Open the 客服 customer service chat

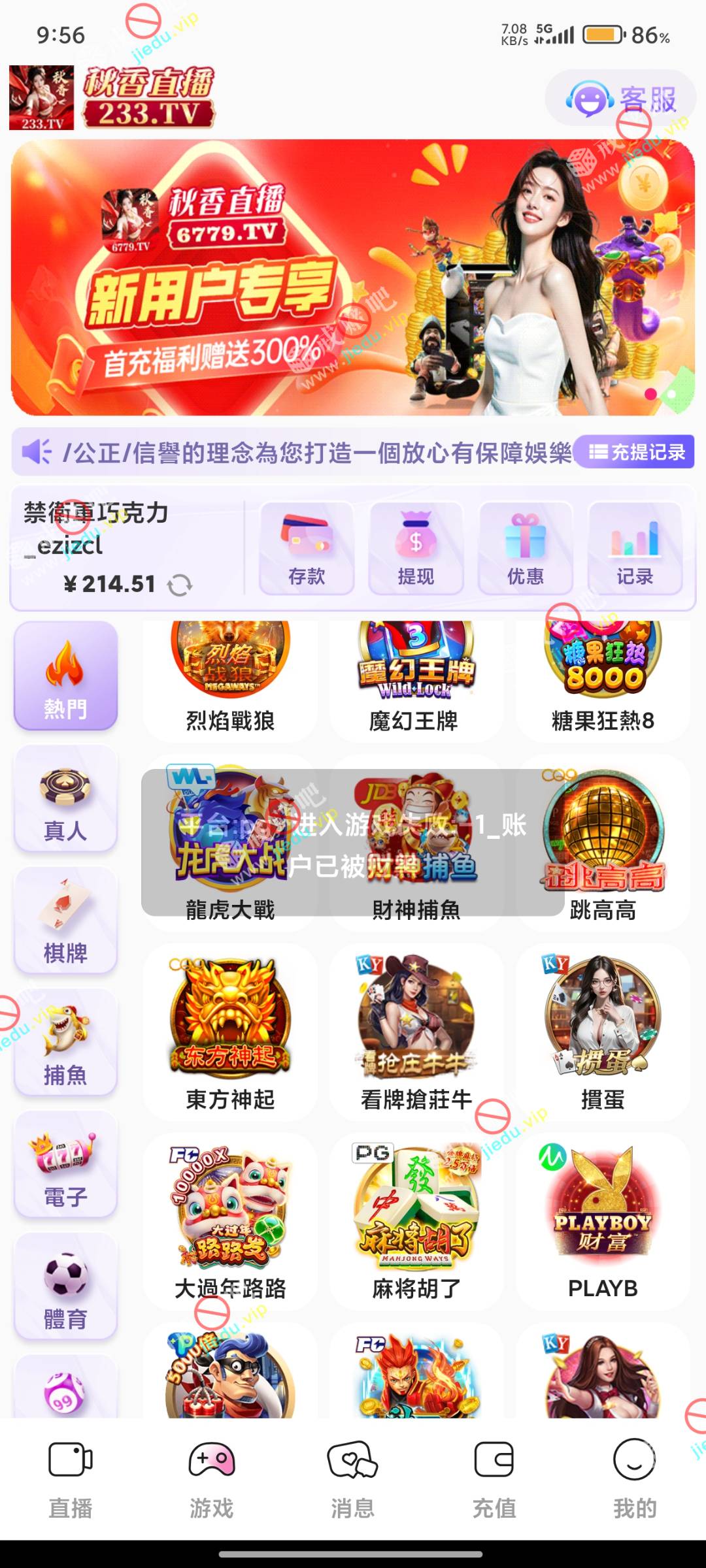620,99
